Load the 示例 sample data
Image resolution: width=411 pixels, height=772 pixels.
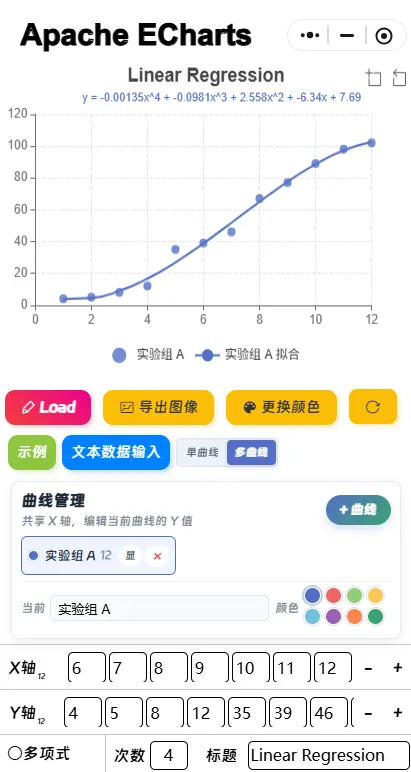[32, 452]
